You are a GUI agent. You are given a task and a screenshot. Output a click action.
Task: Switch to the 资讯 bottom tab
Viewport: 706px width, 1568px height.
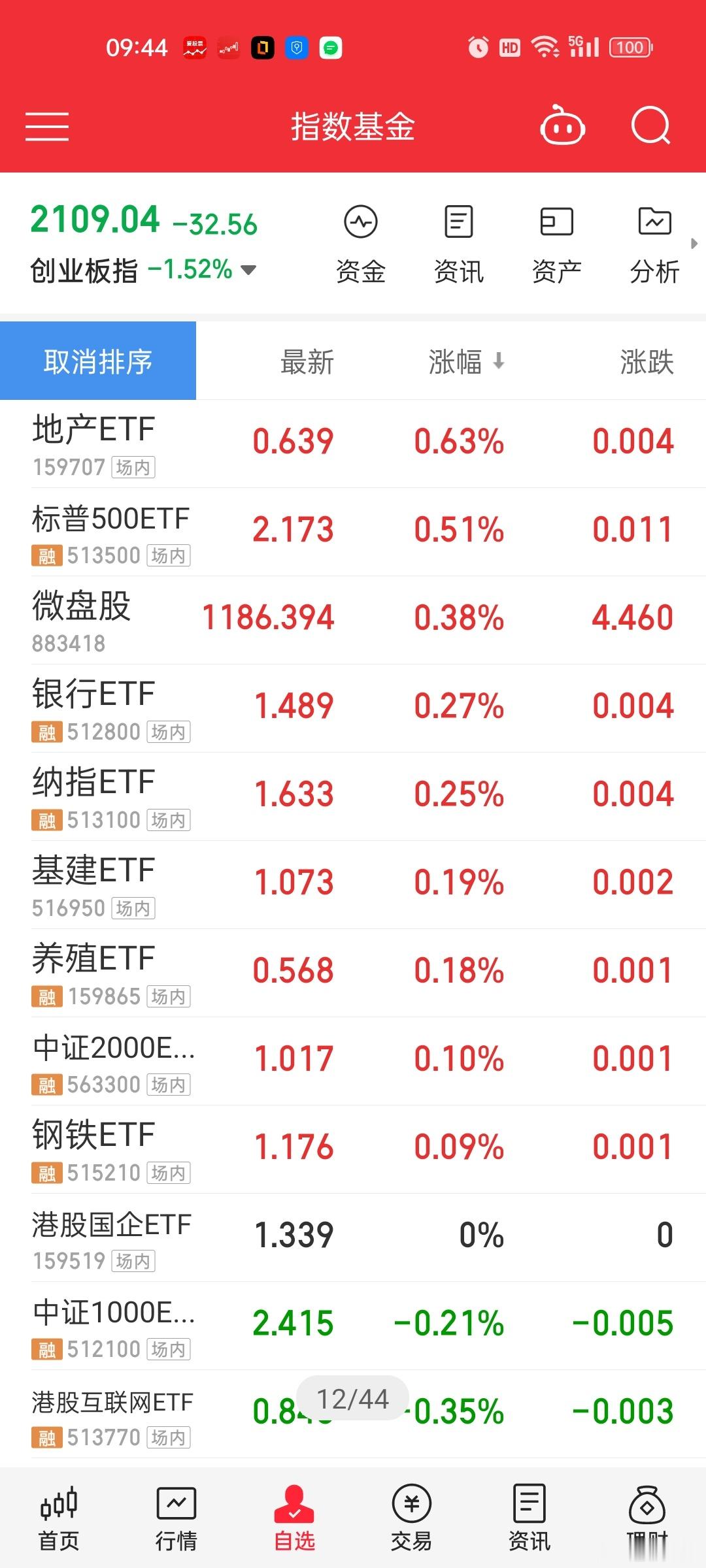pyautogui.click(x=529, y=1518)
